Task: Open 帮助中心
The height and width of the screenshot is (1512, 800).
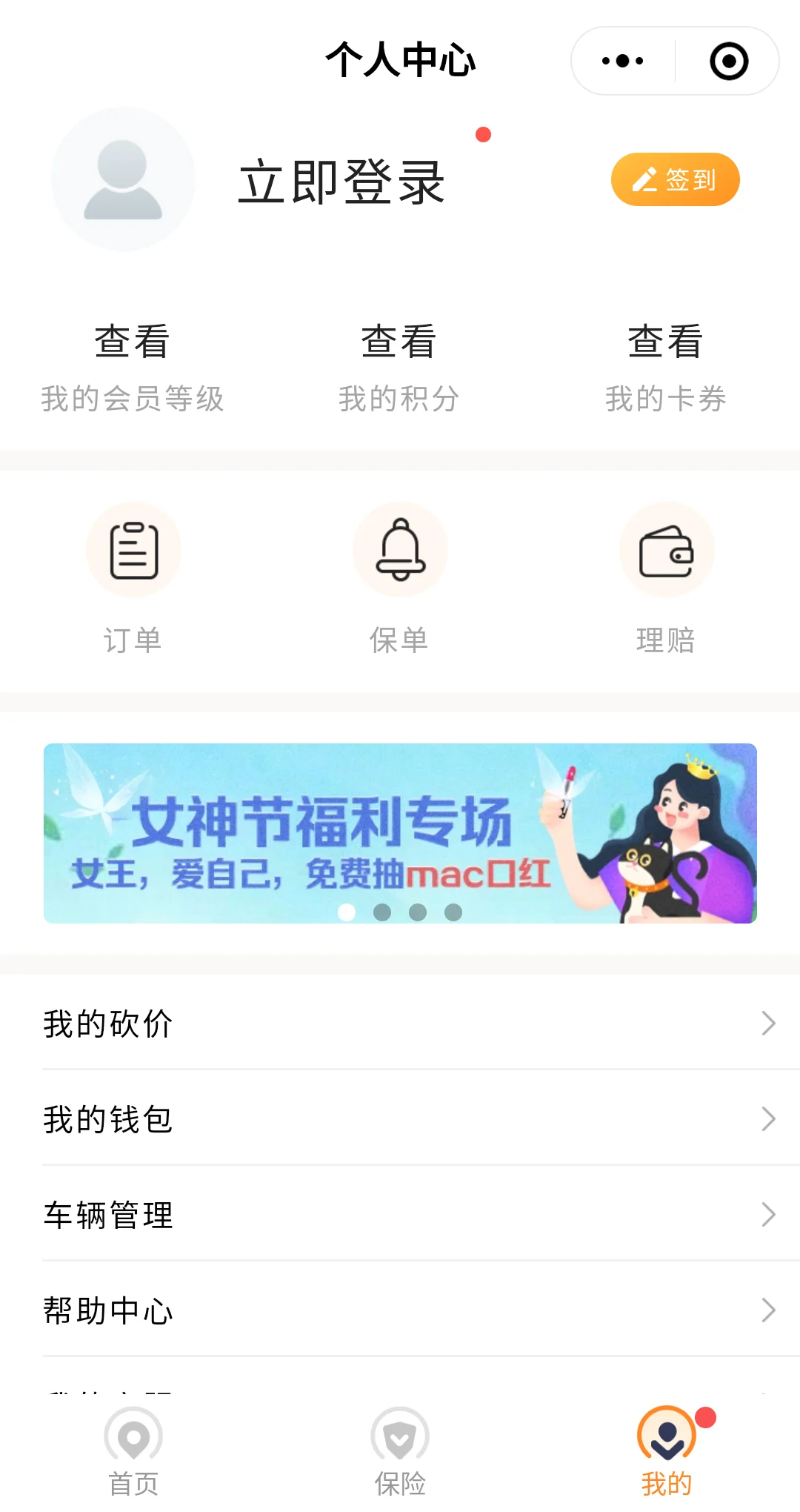Action: coord(400,1310)
